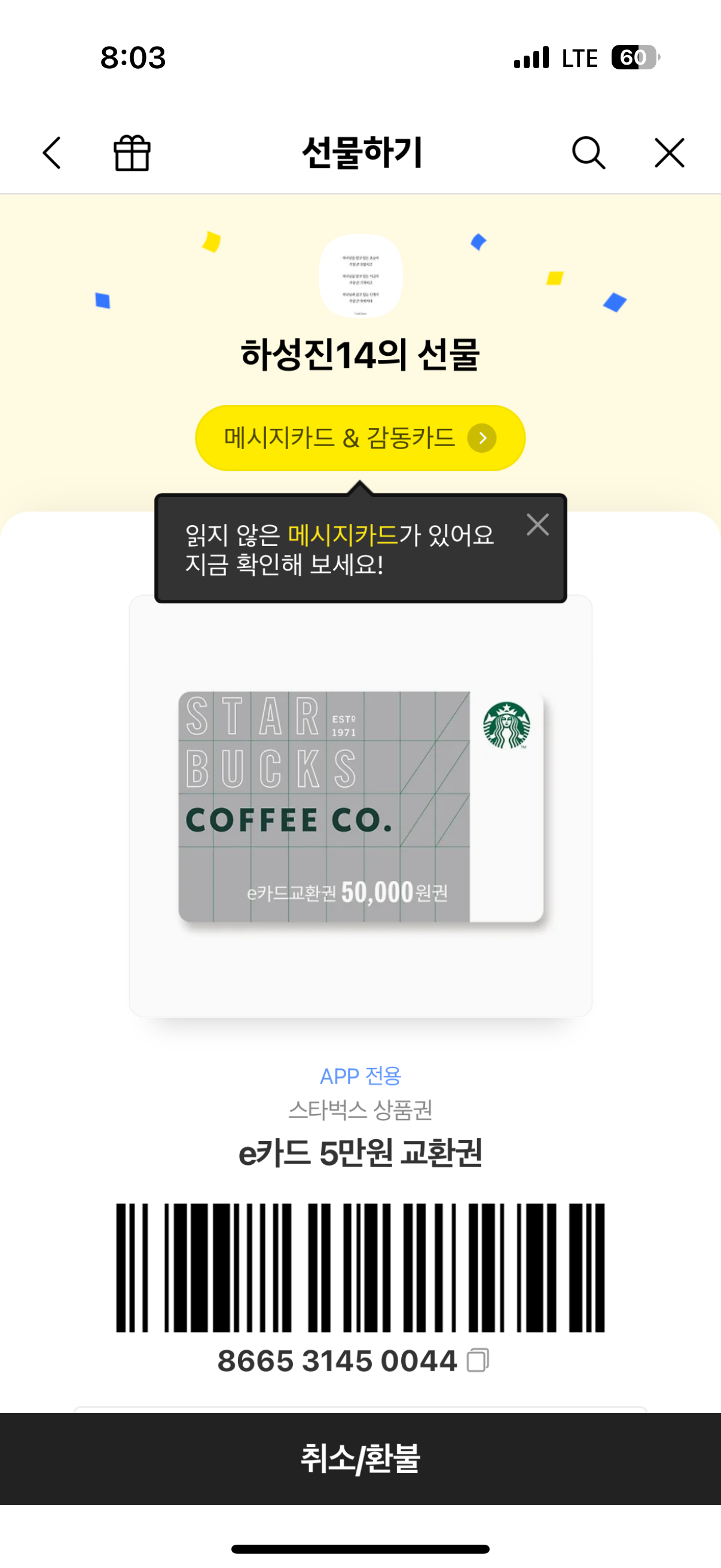Copy the barcode number 8665 3145 0044
Screen dimensions: 721x1568
(x=478, y=1360)
